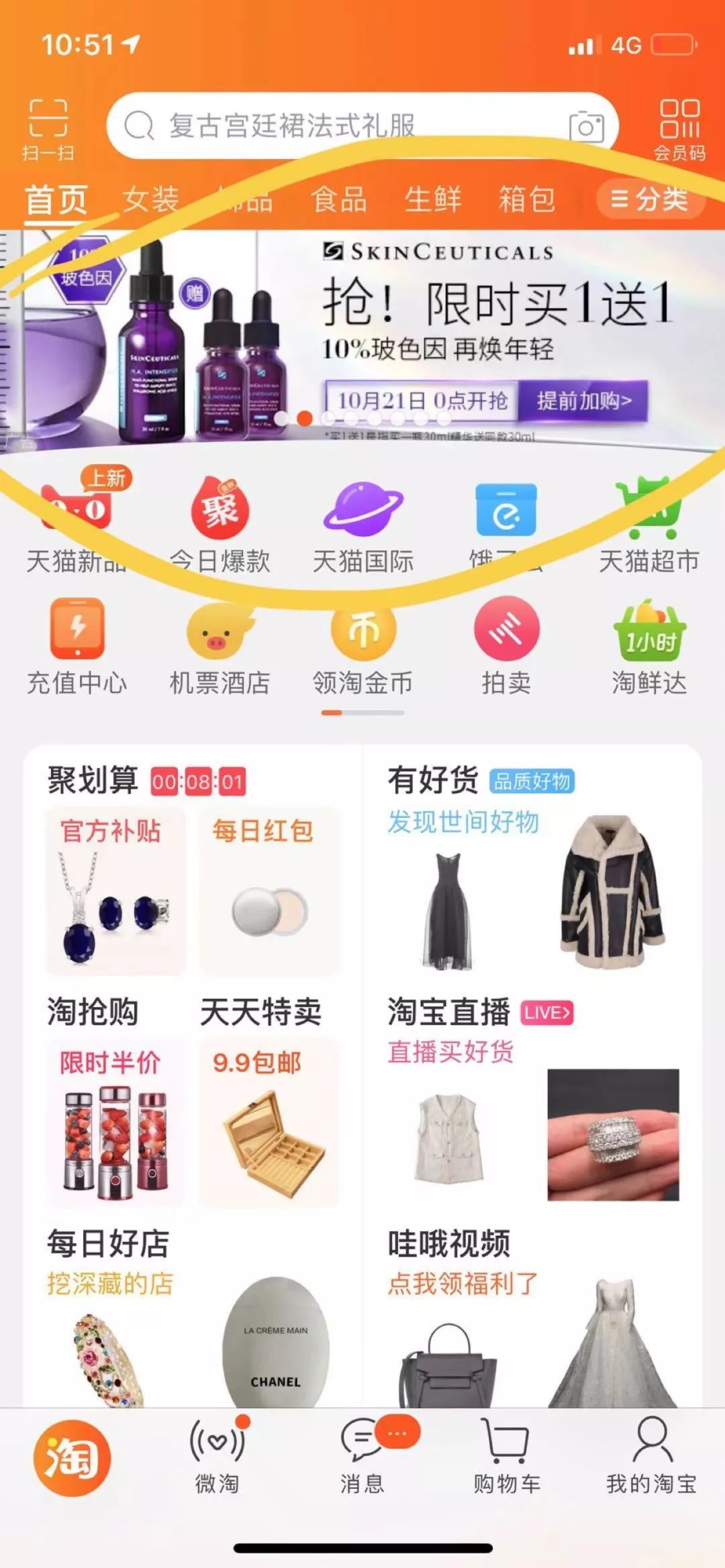The height and width of the screenshot is (1568, 725).
Task: Open the 分类 categories button
Action: coord(649,199)
